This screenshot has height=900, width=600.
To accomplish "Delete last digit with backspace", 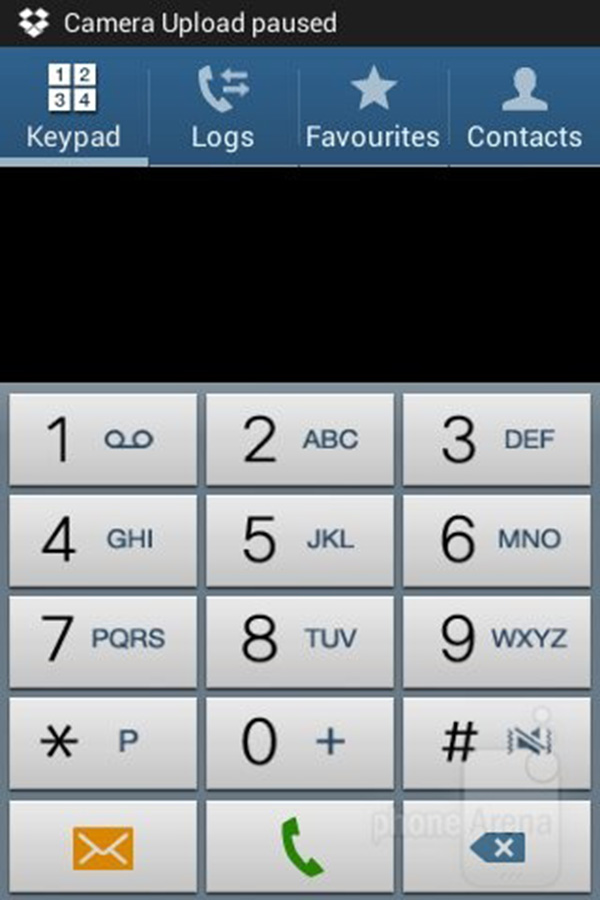I will (x=497, y=848).
